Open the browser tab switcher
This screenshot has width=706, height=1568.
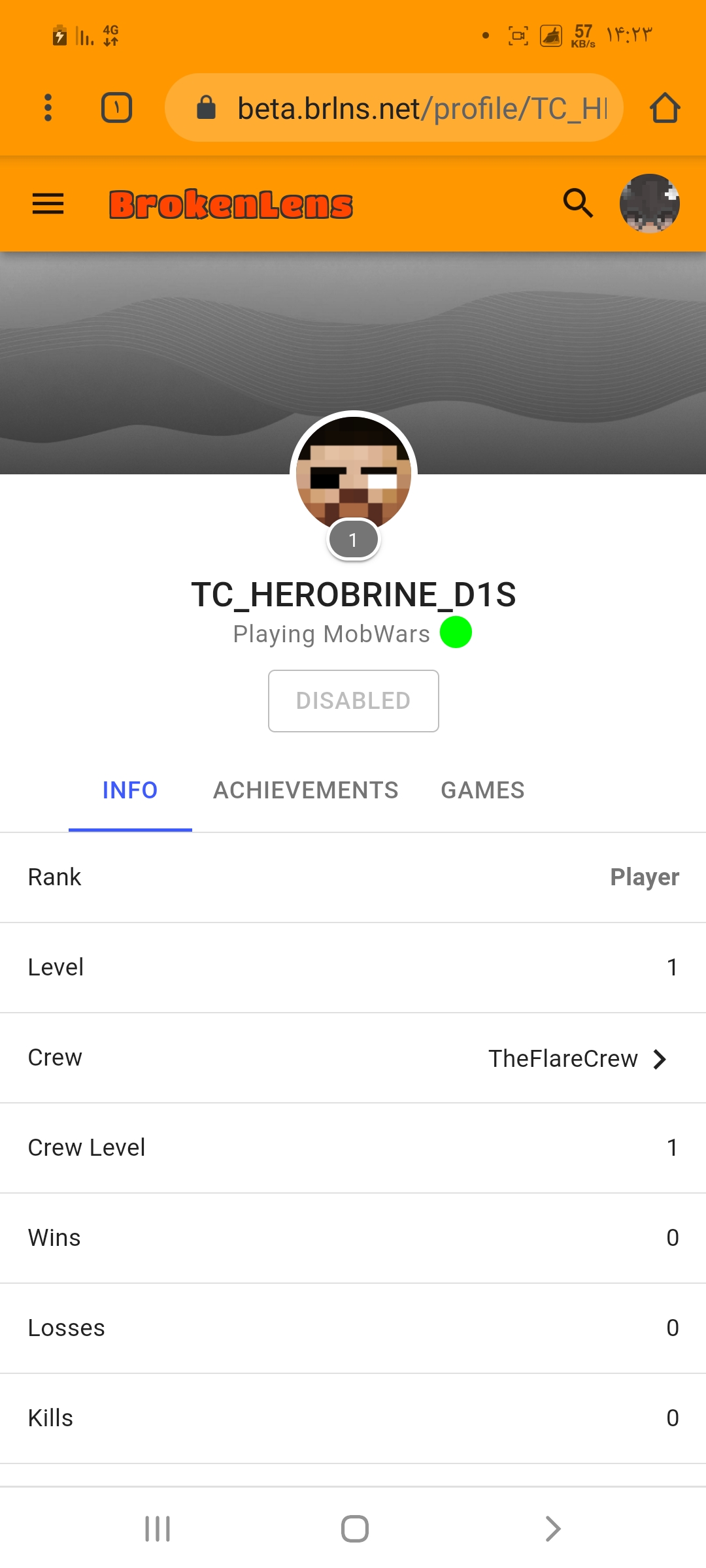[117, 108]
